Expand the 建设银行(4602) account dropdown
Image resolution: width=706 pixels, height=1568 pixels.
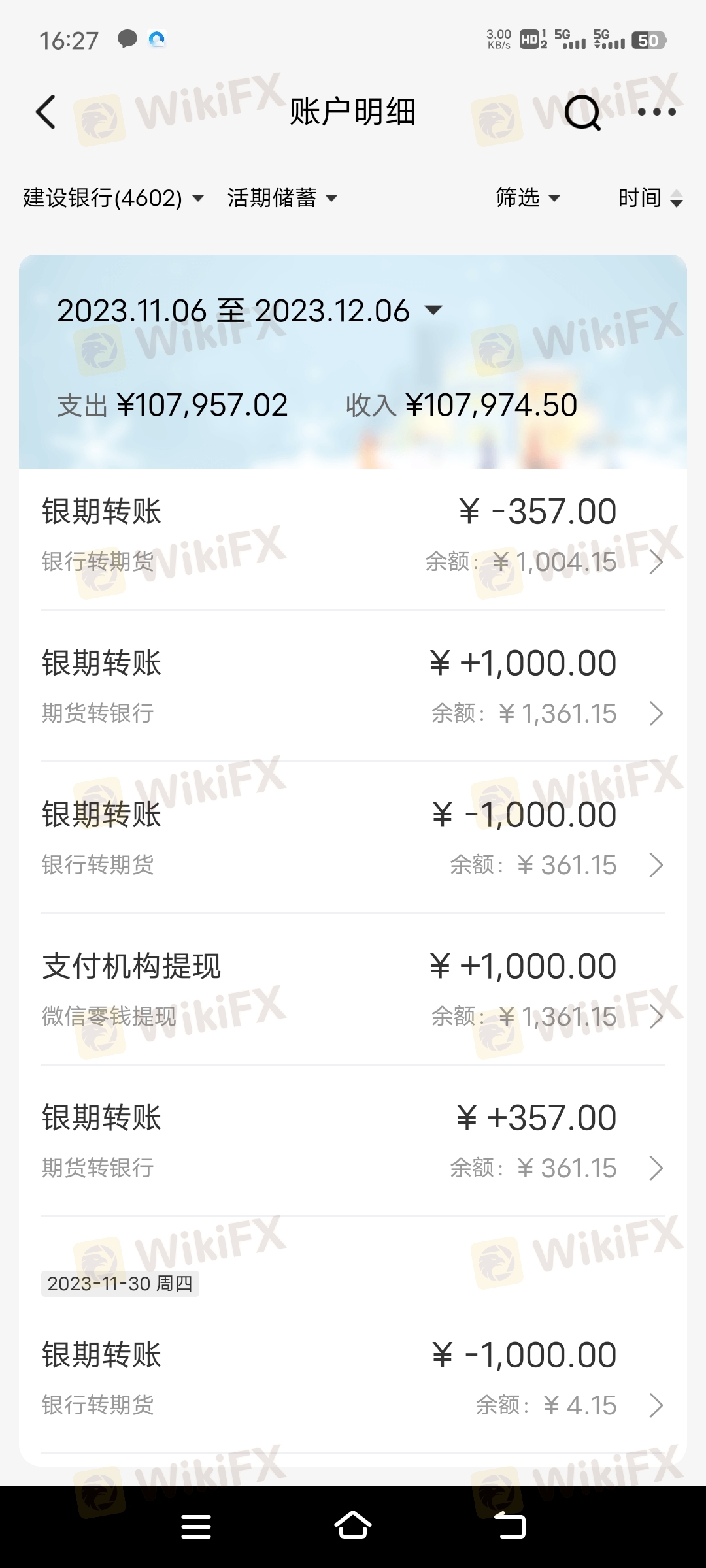coord(114,197)
